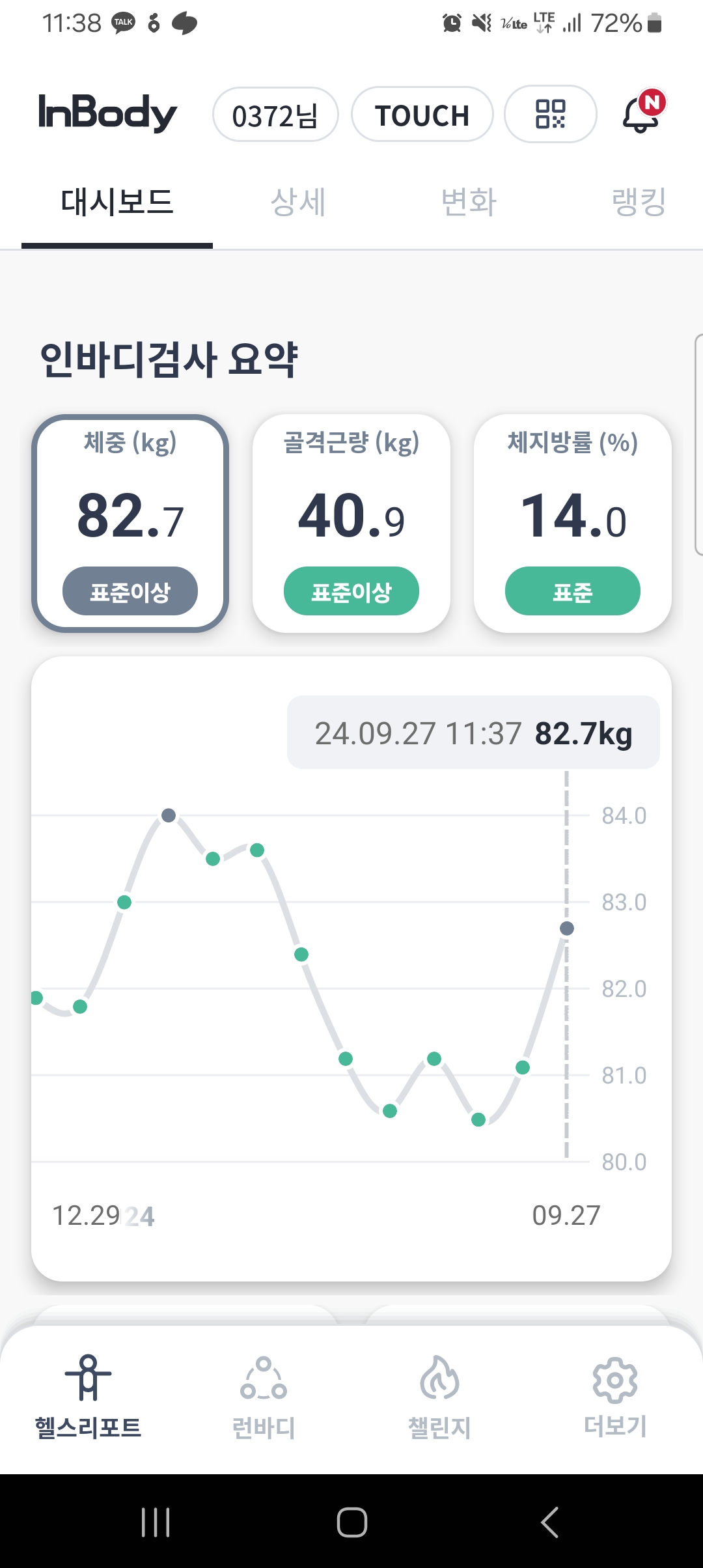703x1568 pixels.
Task: Return to the system home screen
Action: point(351,1522)
